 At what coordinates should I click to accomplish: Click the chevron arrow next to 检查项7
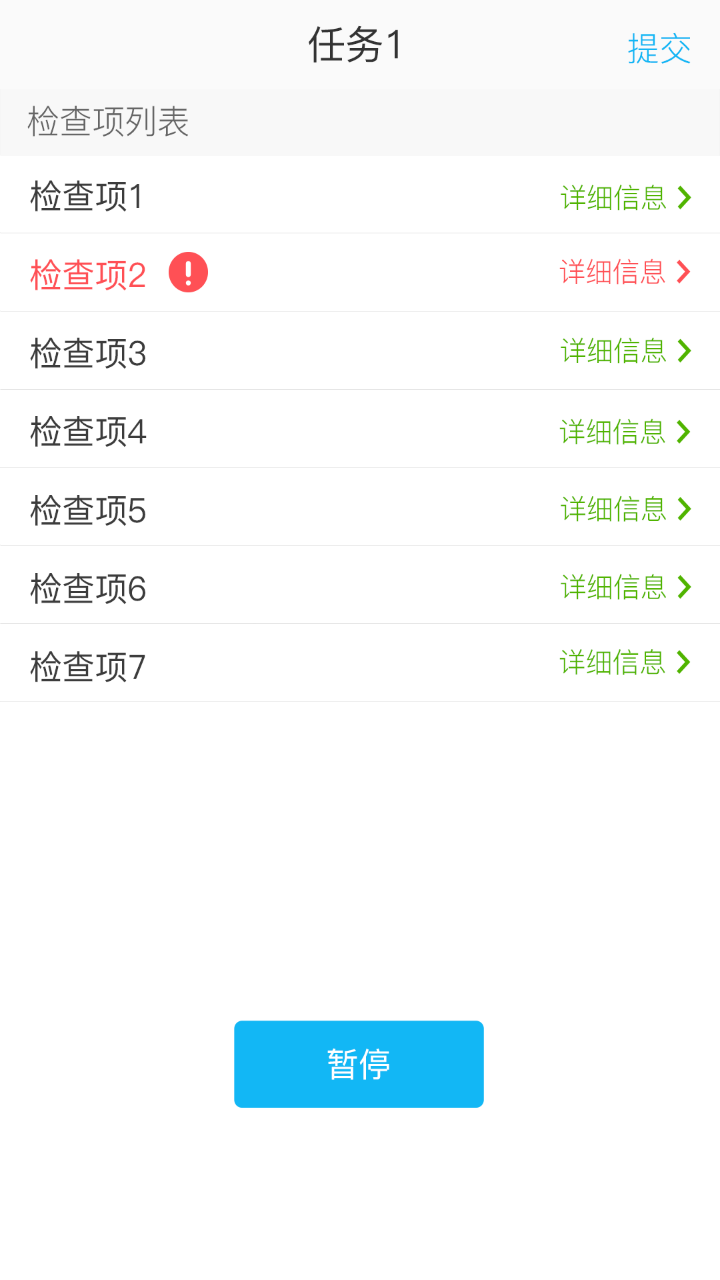(684, 663)
